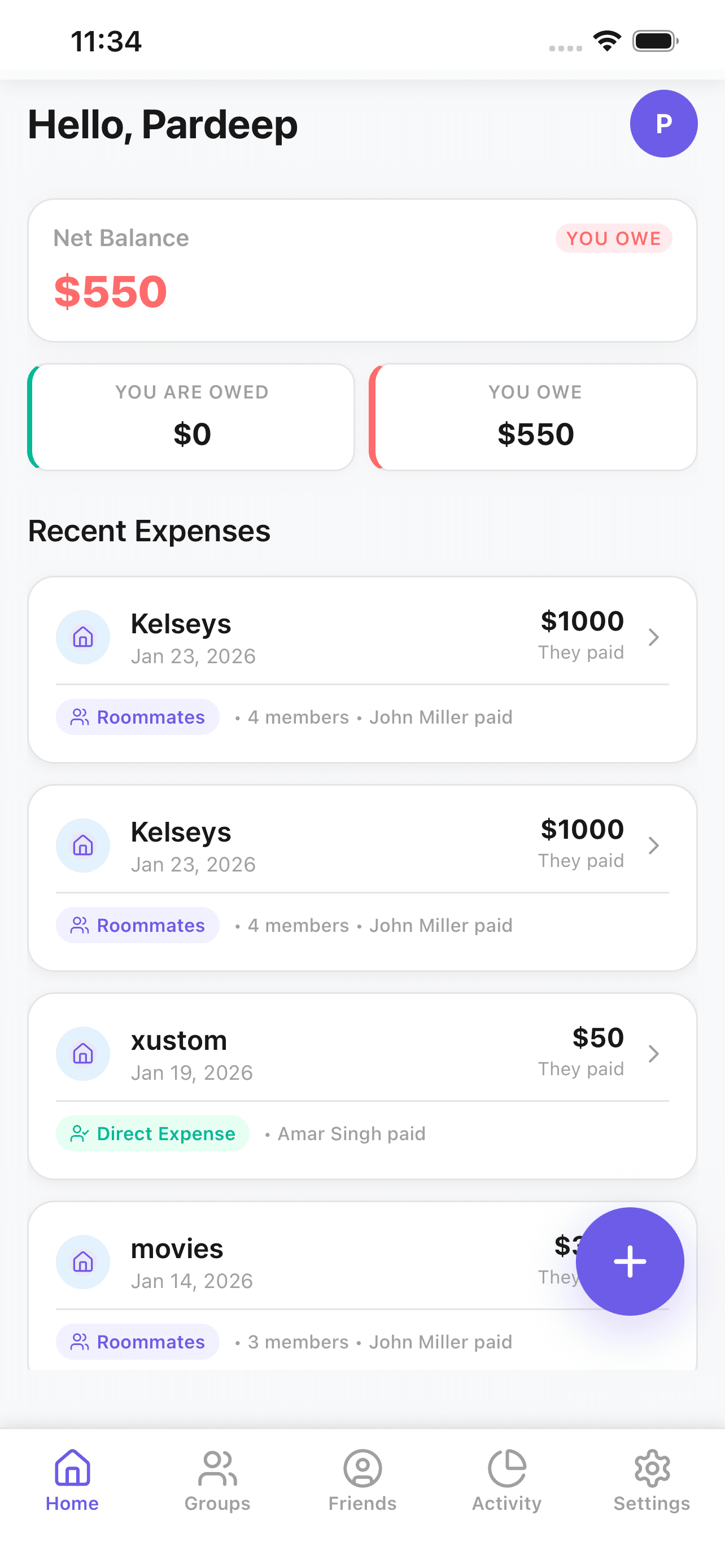Tap the house icon on the xustom expense
Image resolution: width=725 pixels, height=1568 pixels.
pos(83,1054)
